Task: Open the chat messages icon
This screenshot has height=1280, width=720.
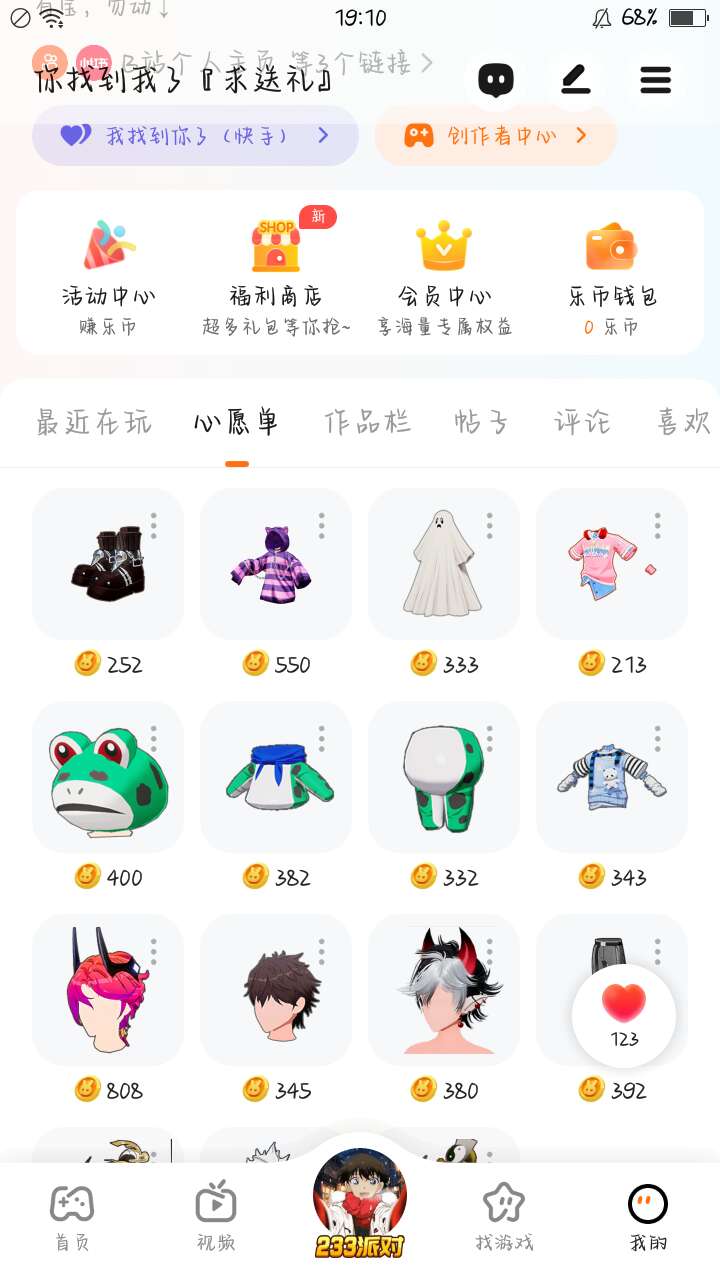Action: pyautogui.click(x=496, y=80)
